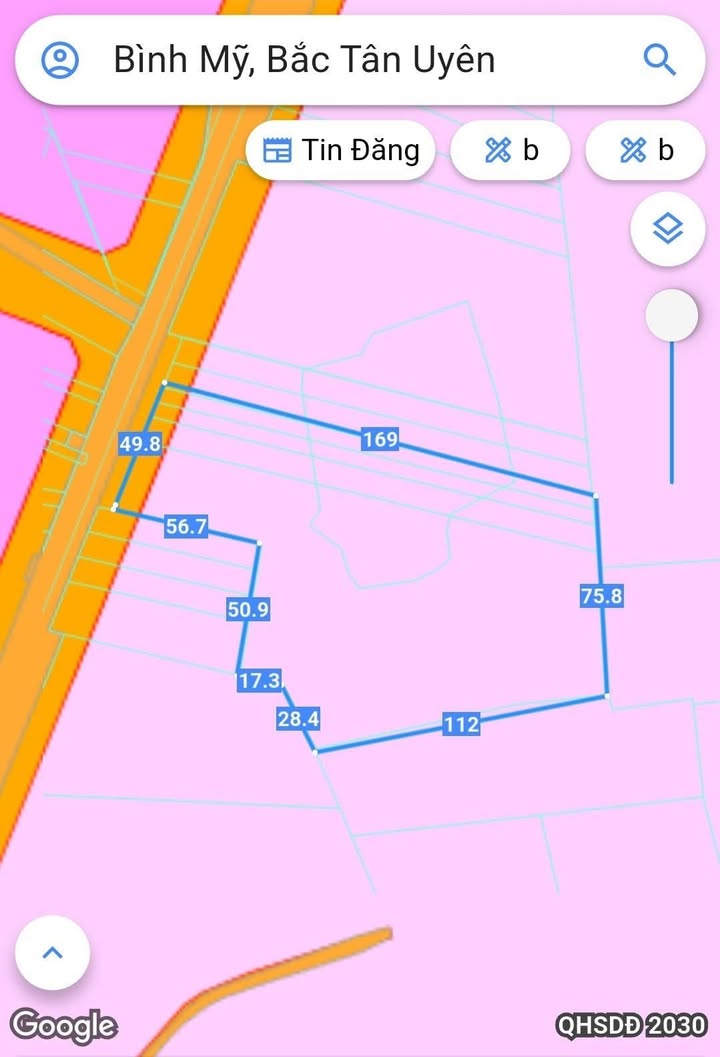
Task: Open the map layers button
Action: click(x=667, y=230)
